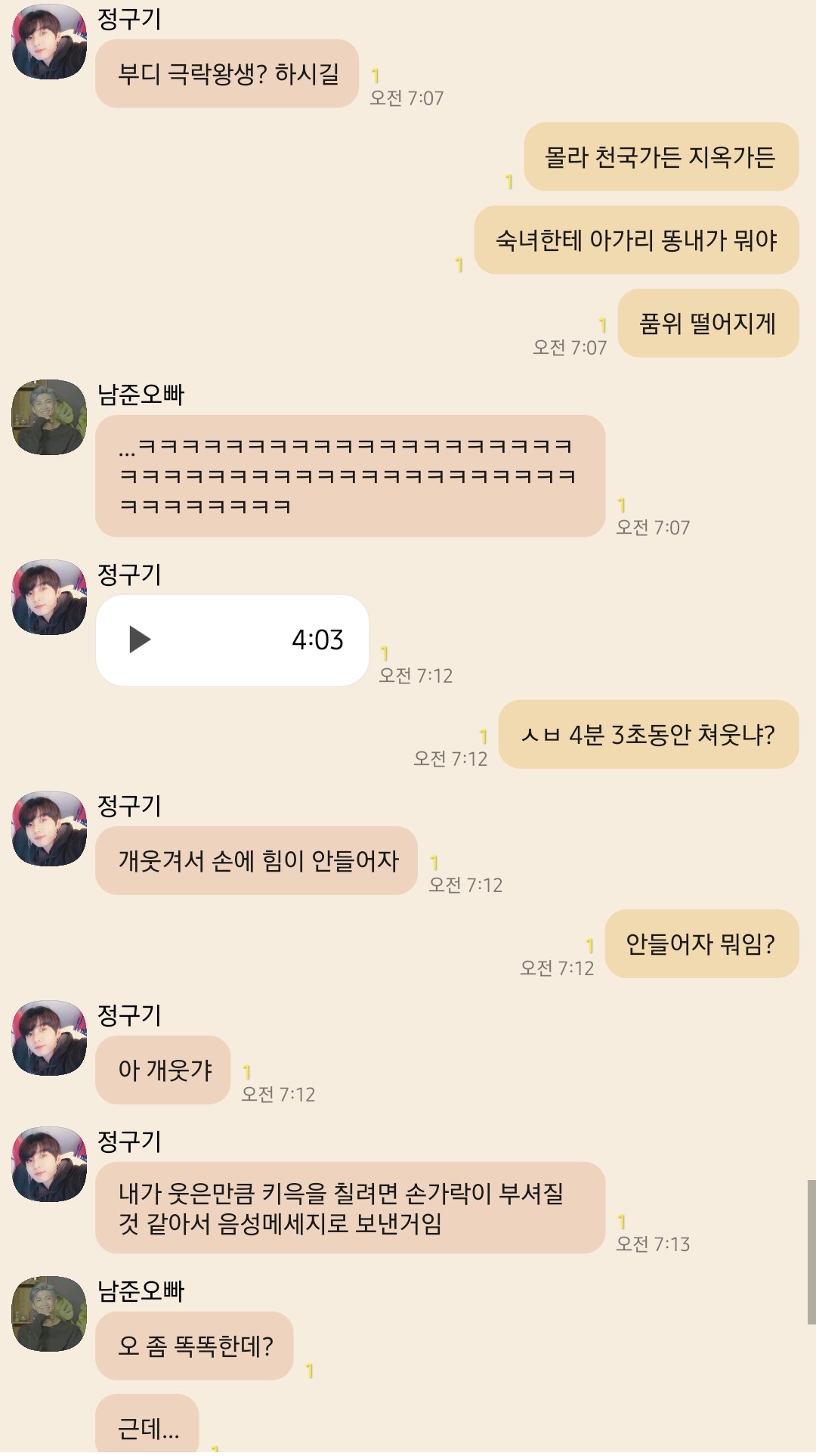Open 남준오빠's profile picture beside the ㅋㅋㅋ message
The height and width of the screenshot is (1456, 816).
(x=49, y=417)
